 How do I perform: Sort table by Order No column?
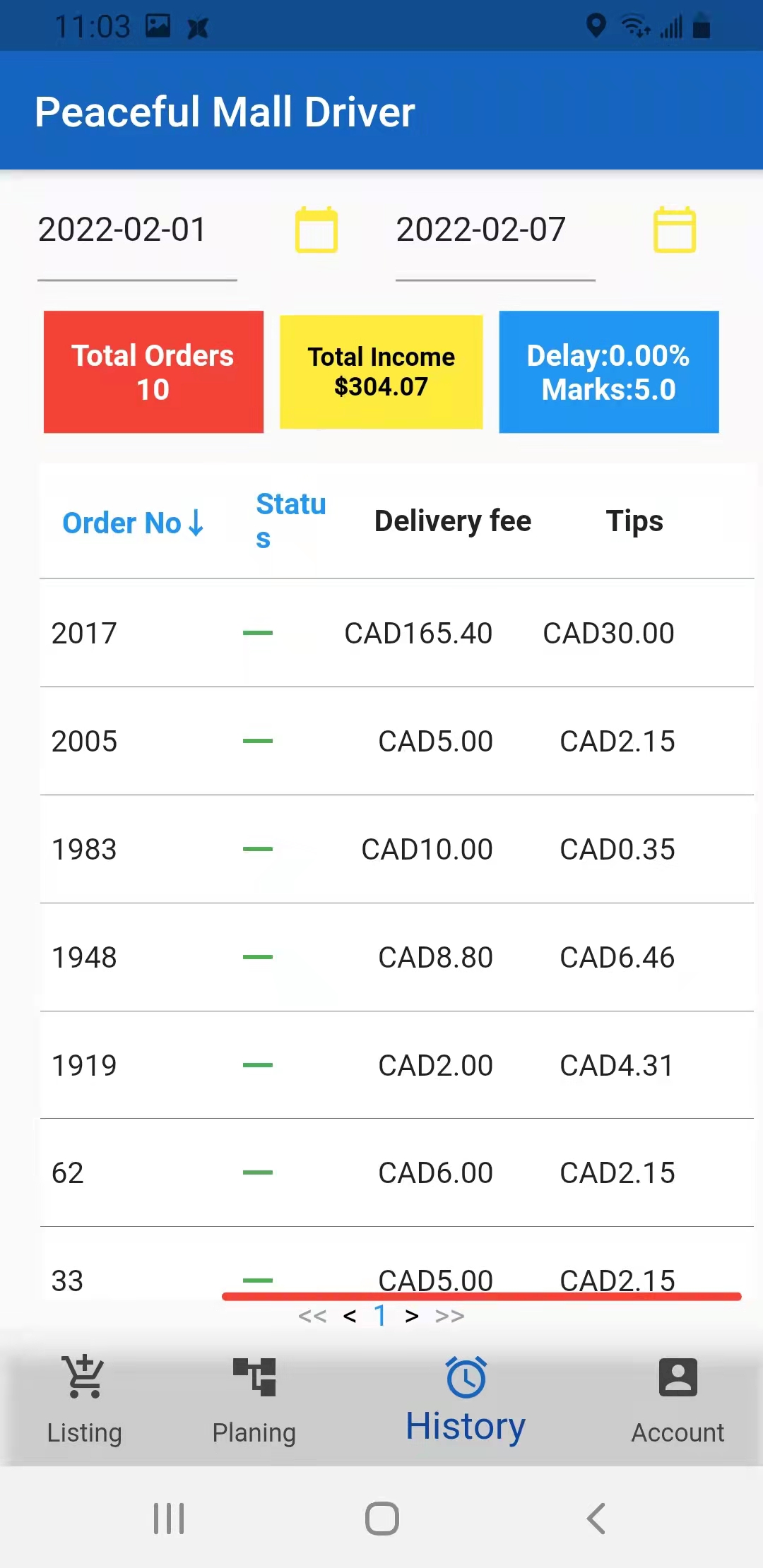[133, 523]
